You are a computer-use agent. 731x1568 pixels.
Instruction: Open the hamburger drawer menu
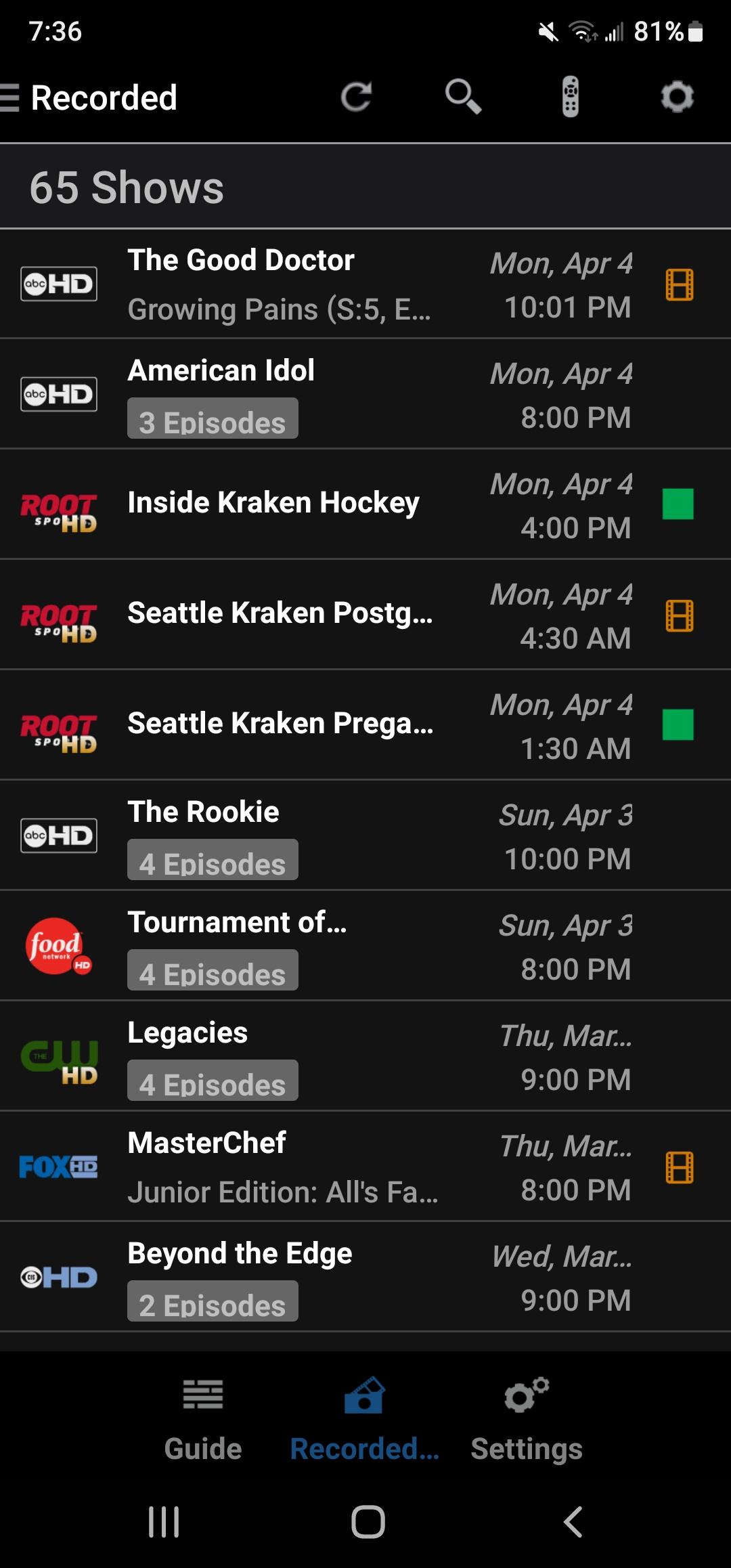(9, 97)
